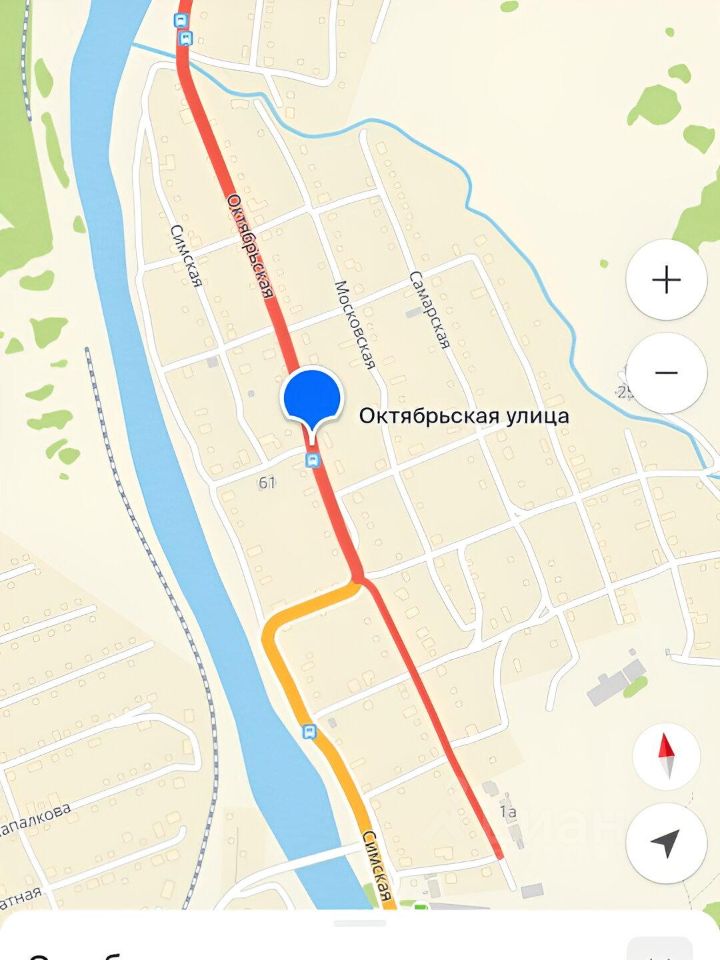
Task: Expand the bottom sheet using its handle
Action: 360,923
